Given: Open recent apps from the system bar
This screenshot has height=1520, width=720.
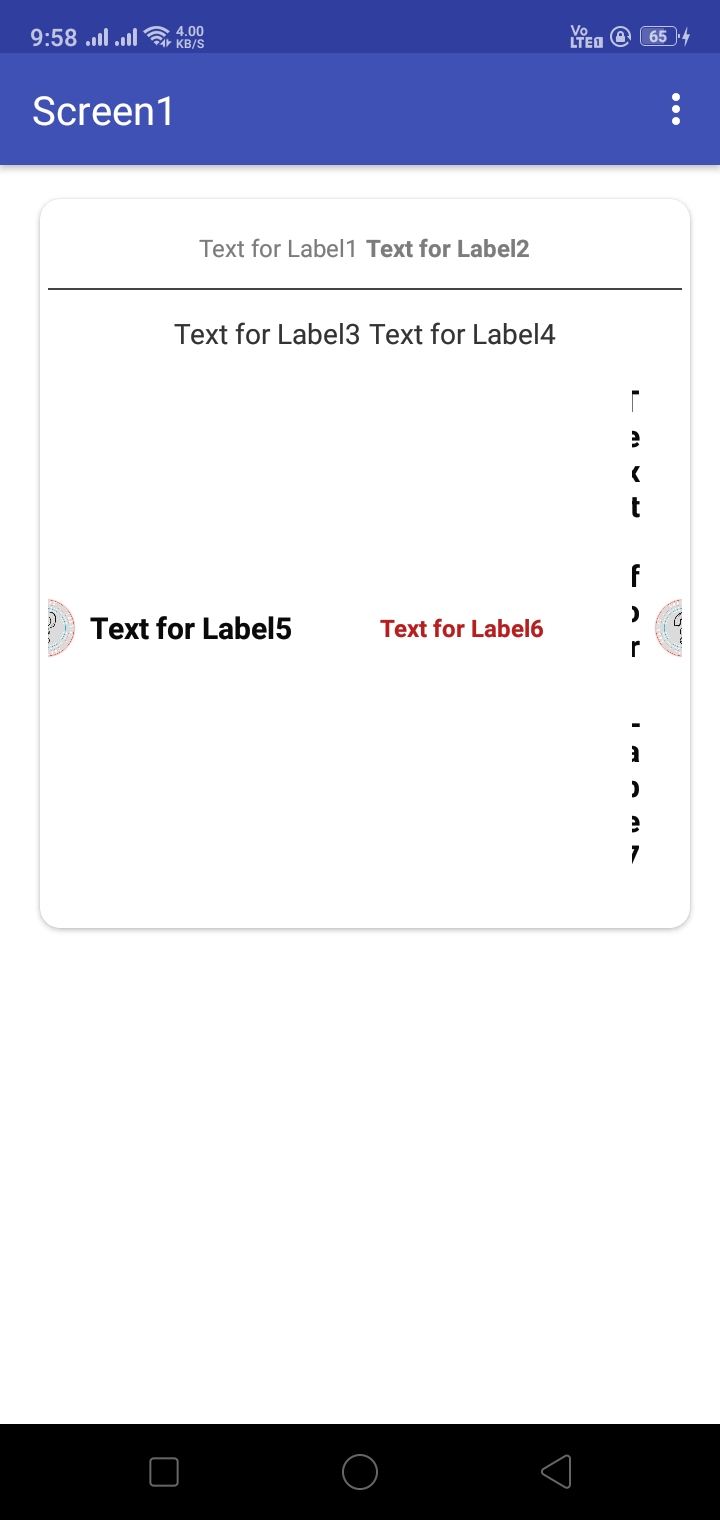Looking at the screenshot, I should pyautogui.click(x=164, y=1472).
